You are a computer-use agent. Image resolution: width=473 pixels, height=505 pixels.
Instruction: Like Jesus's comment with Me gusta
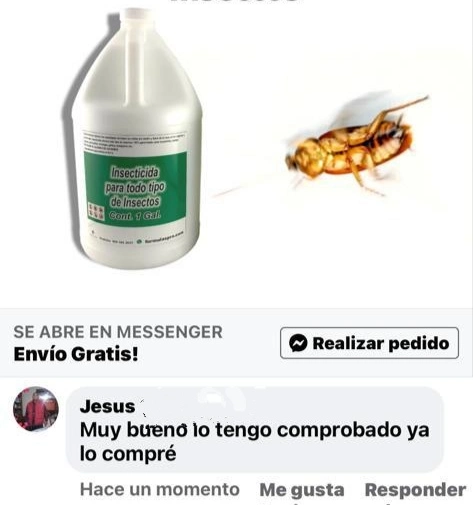[x=302, y=490]
